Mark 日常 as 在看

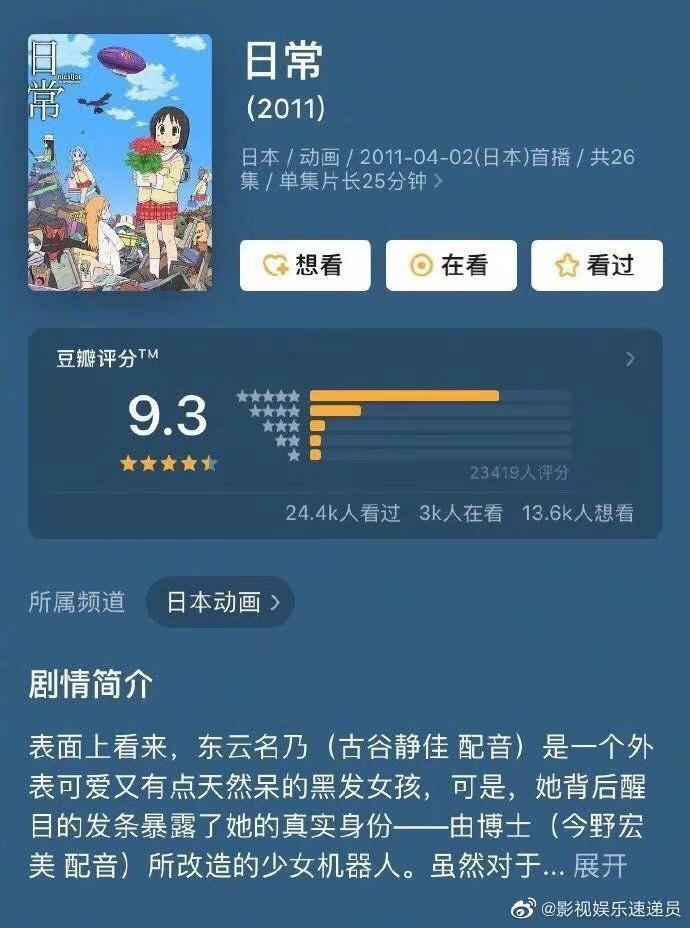point(451,265)
